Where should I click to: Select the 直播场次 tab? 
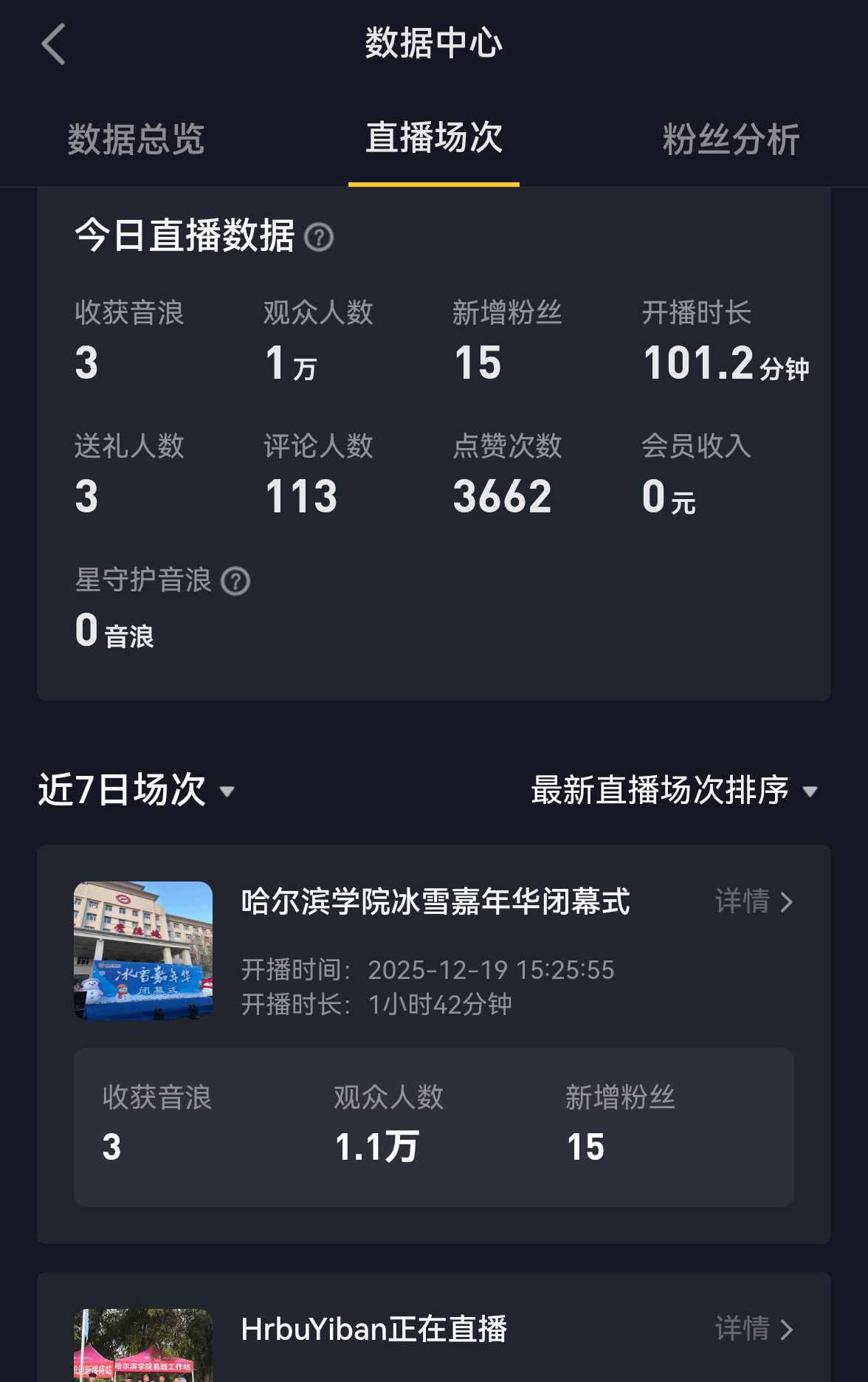coord(434,139)
